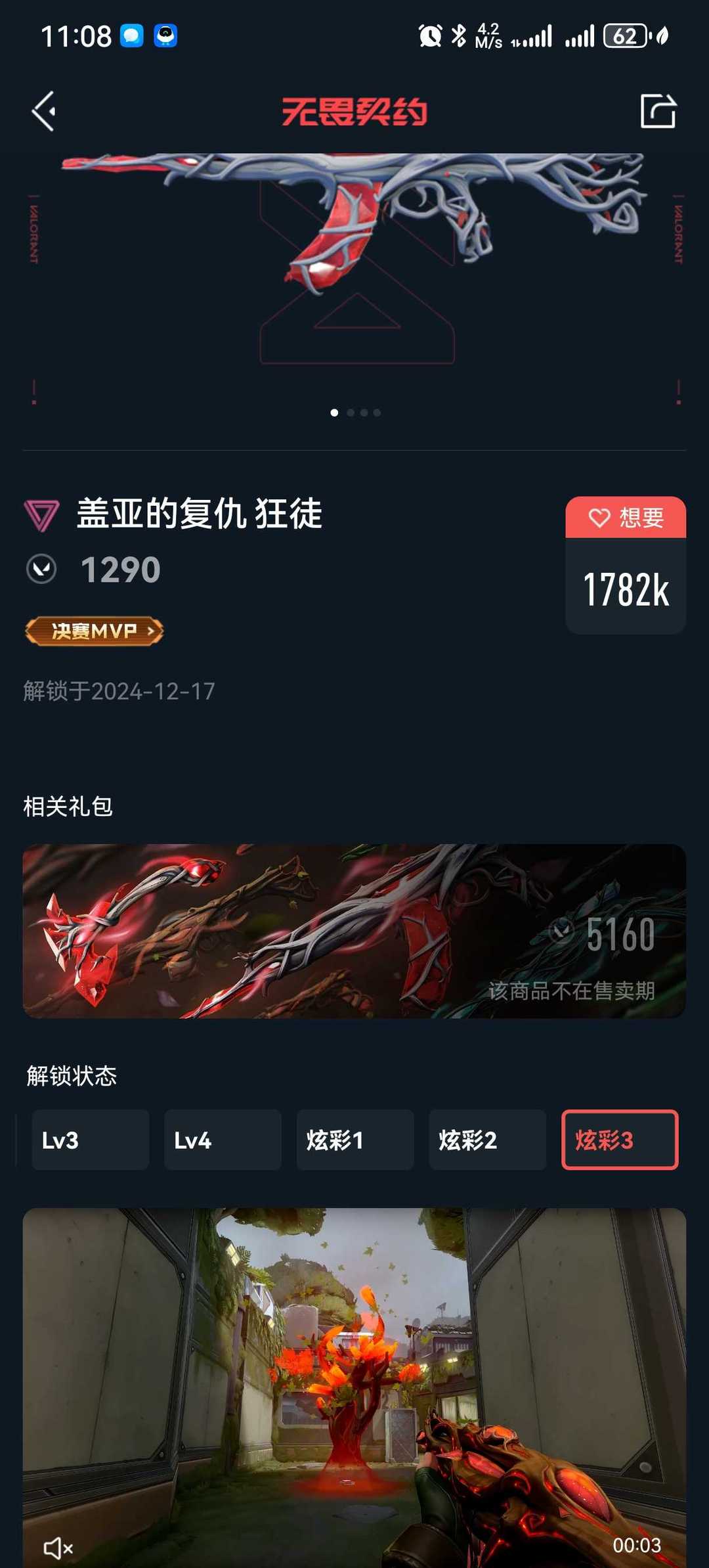Select the Lv3 unlock level
709x1568 pixels.
coord(91,1140)
